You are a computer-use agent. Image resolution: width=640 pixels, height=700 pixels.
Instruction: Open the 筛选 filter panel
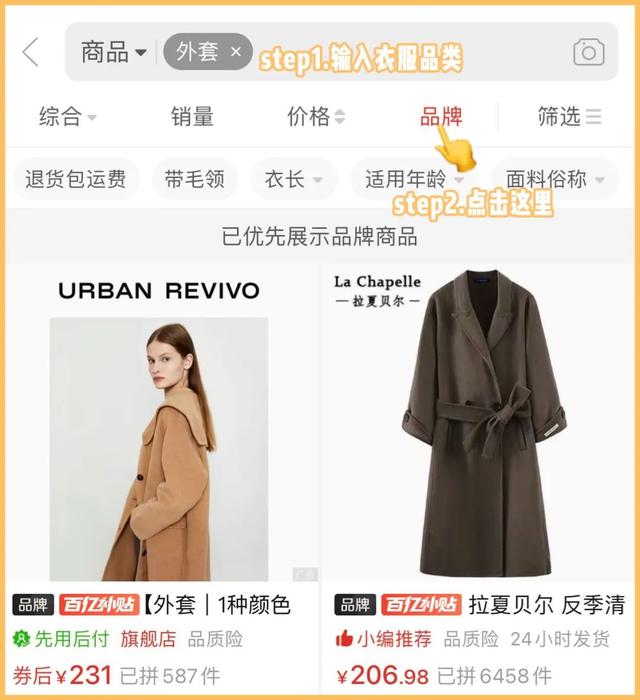click(x=569, y=117)
